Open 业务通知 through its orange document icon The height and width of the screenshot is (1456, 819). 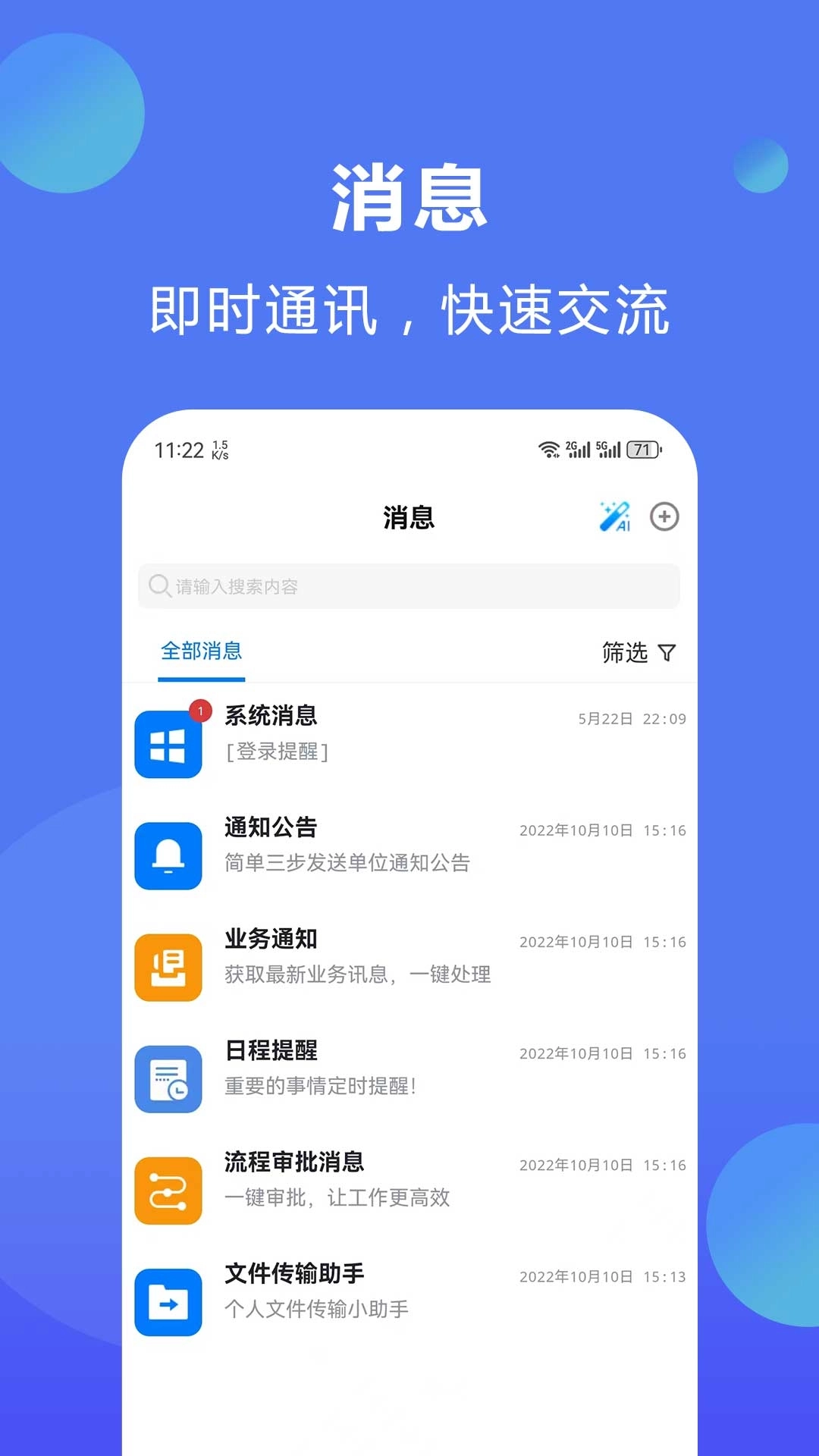click(168, 968)
